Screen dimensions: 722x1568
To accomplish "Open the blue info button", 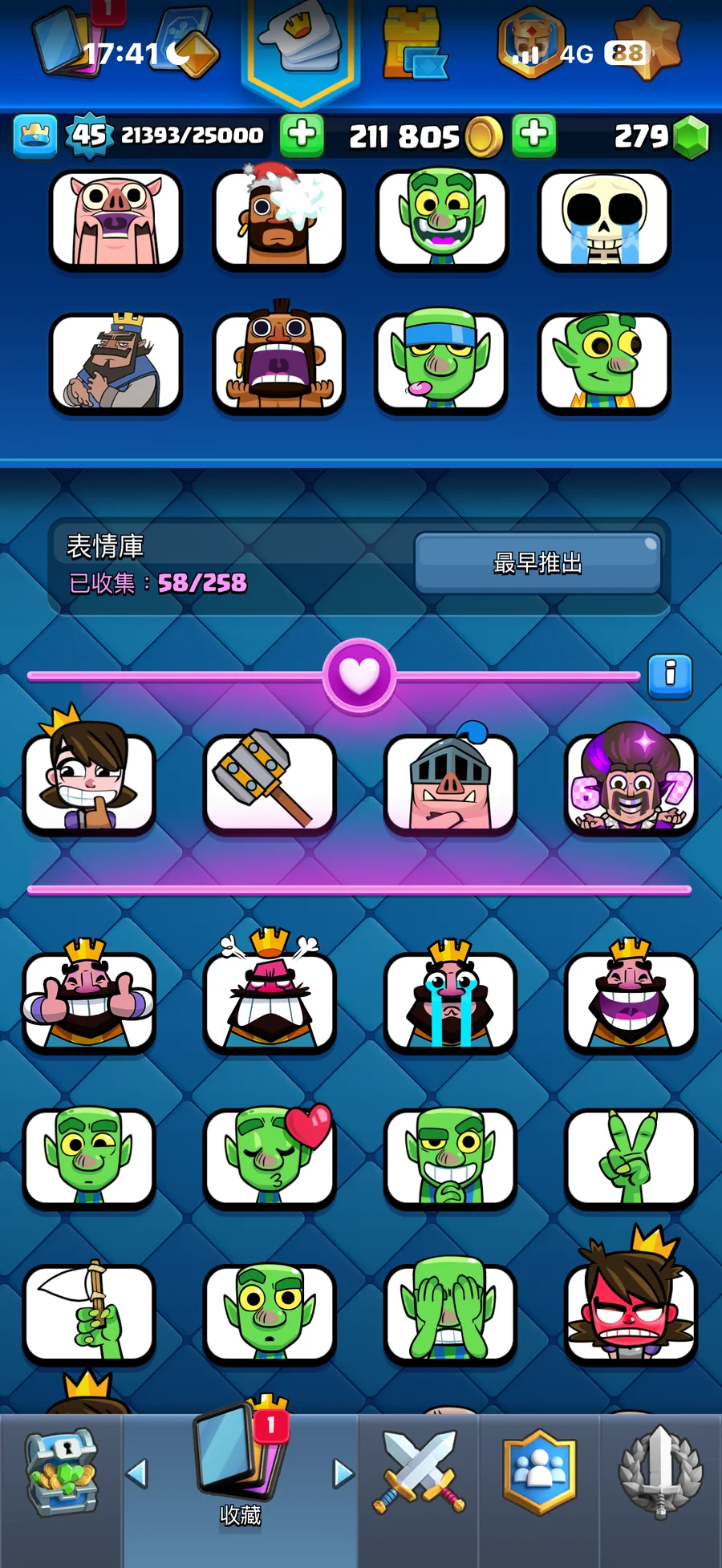I will pyautogui.click(x=670, y=675).
